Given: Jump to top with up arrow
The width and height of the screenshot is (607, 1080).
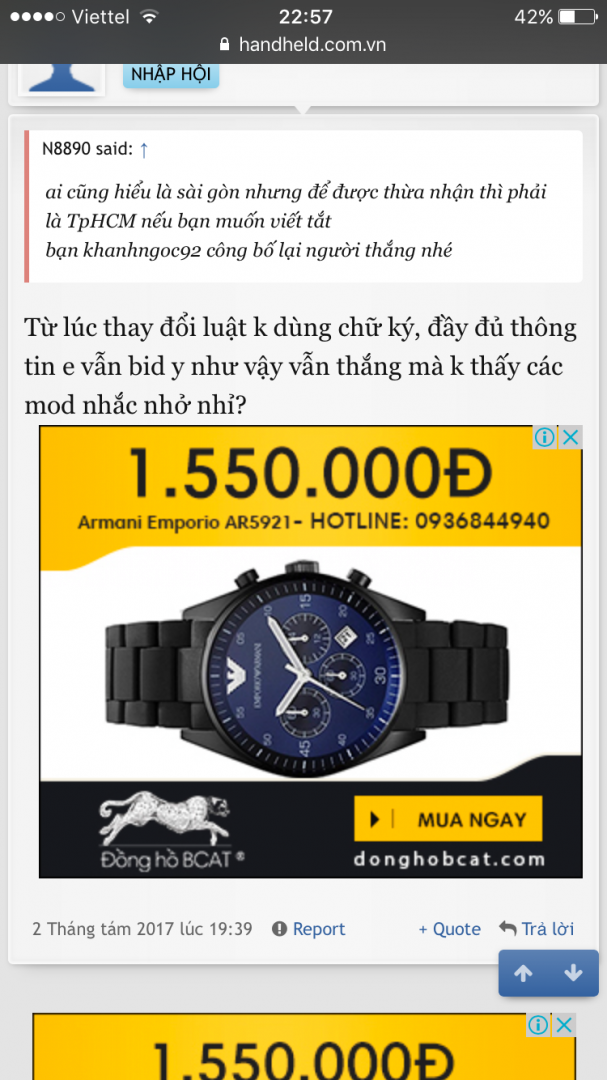Looking at the screenshot, I should tap(523, 973).
